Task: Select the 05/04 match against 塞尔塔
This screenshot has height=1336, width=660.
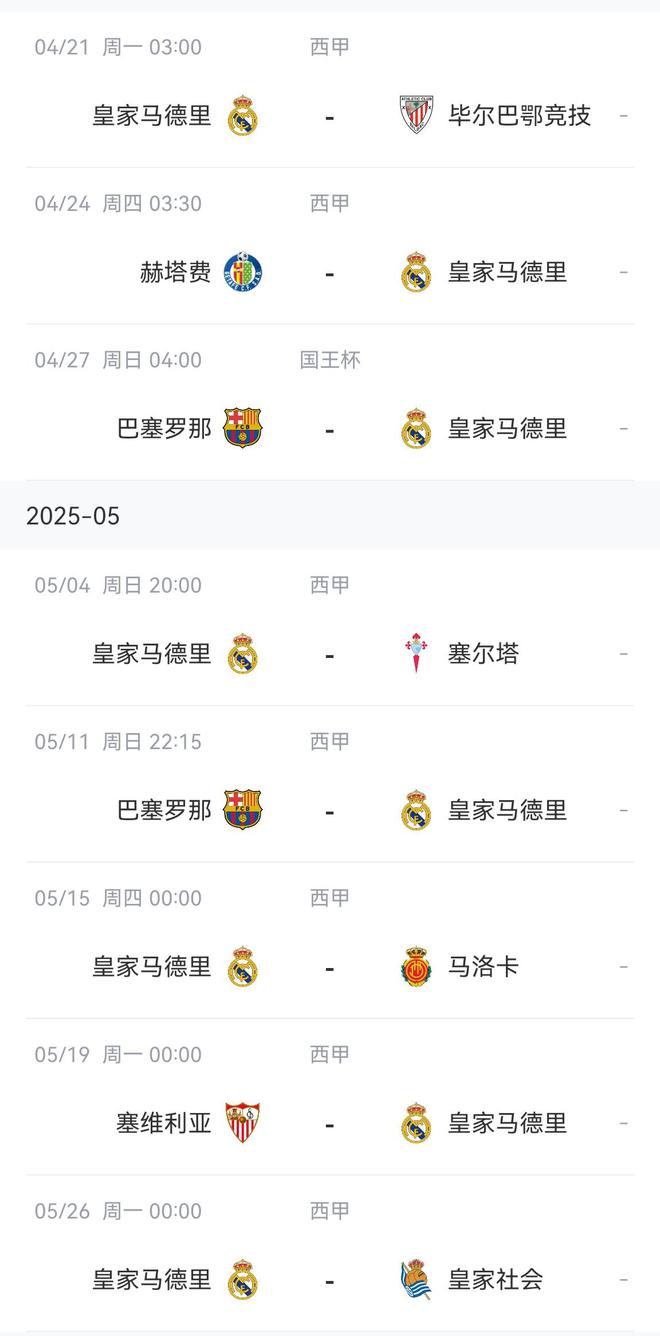Action: pos(330,654)
